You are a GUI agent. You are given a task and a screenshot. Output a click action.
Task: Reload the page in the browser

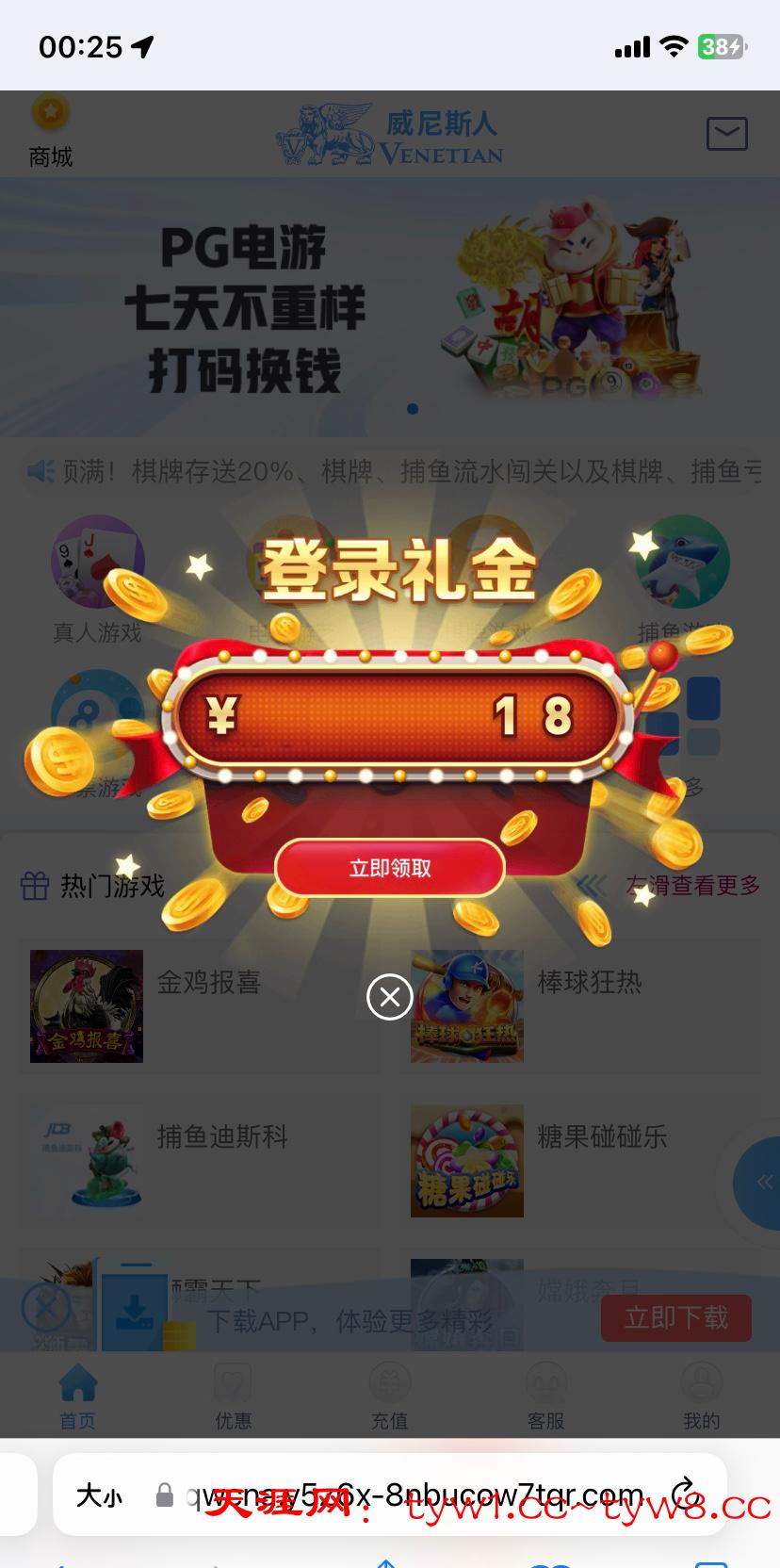click(x=684, y=1493)
